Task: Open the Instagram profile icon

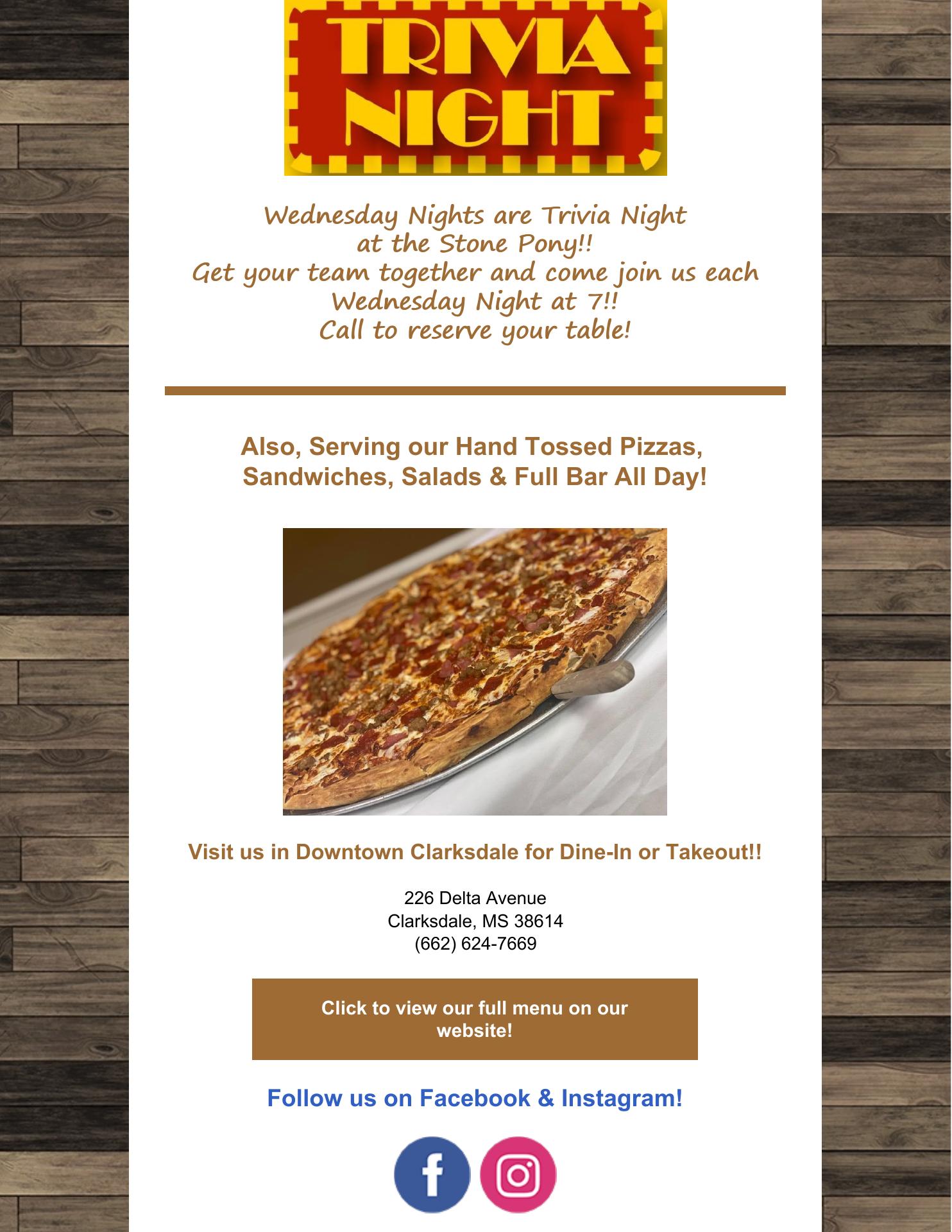Action: (518, 1175)
